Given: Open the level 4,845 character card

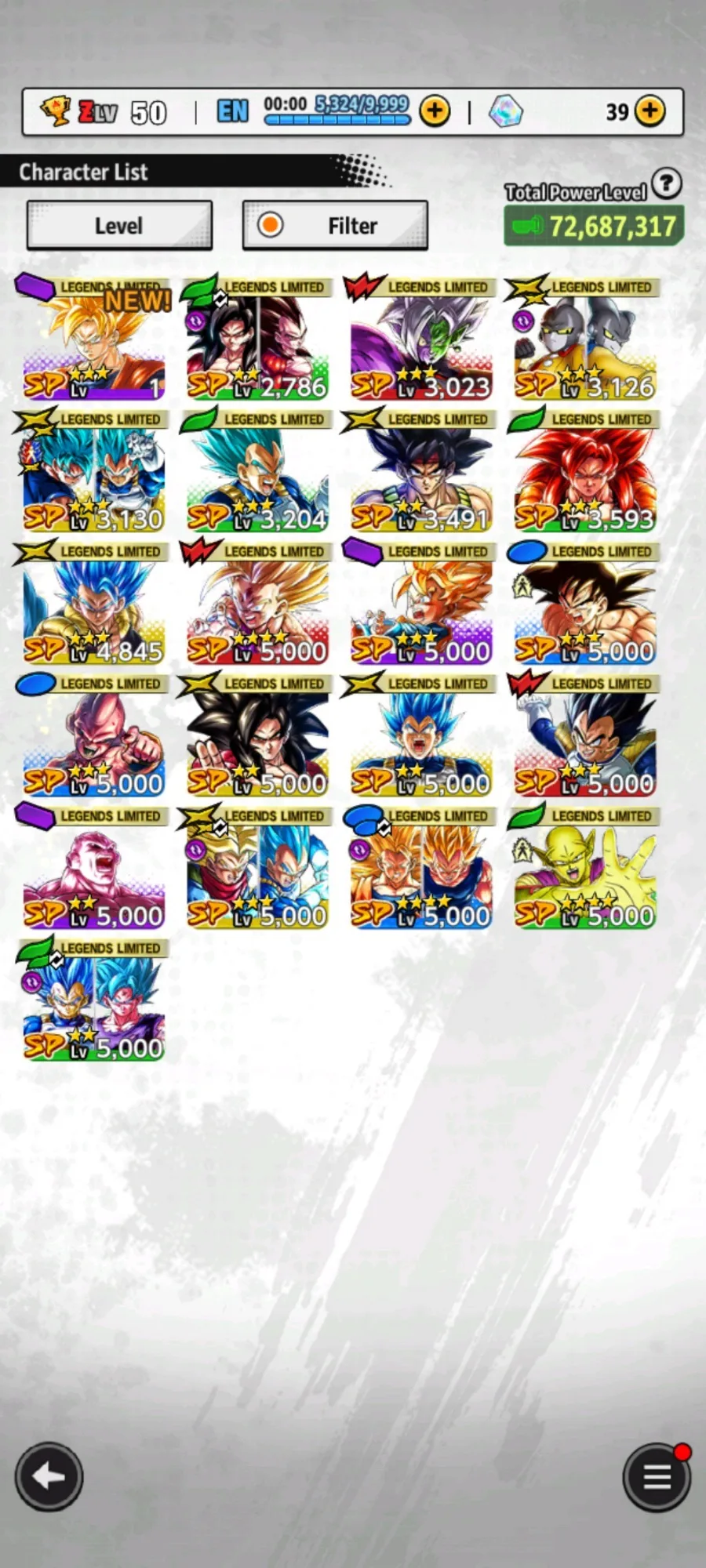Looking at the screenshot, I should pyautogui.click(x=93, y=602).
